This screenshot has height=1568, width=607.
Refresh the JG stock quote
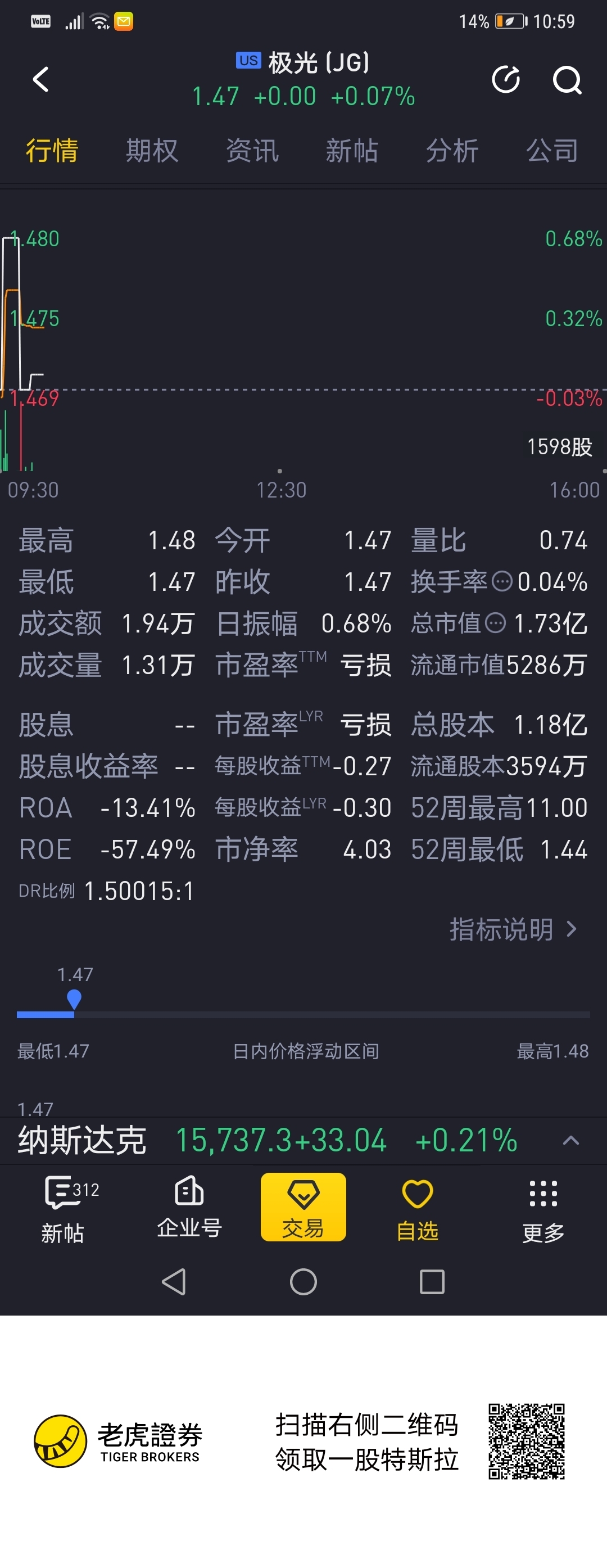pos(505,79)
